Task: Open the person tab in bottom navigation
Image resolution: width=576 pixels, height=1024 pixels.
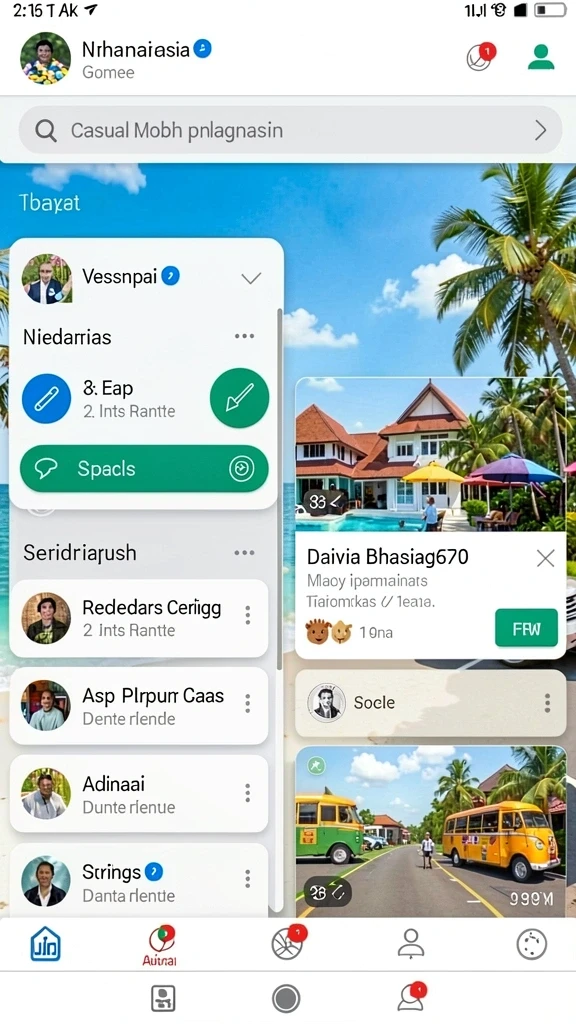Action: [x=411, y=944]
